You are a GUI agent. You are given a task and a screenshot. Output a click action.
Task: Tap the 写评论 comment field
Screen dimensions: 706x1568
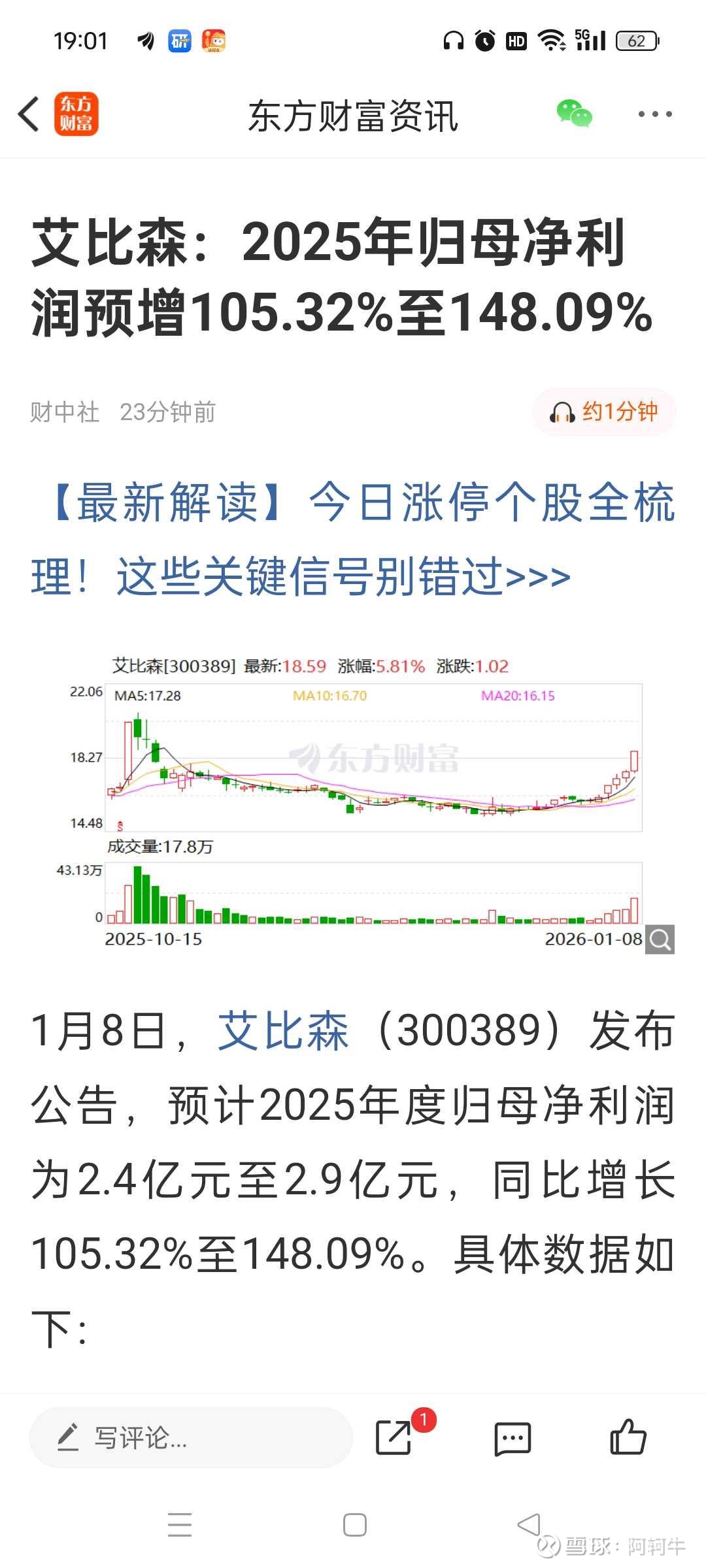click(x=191, y=1437)
